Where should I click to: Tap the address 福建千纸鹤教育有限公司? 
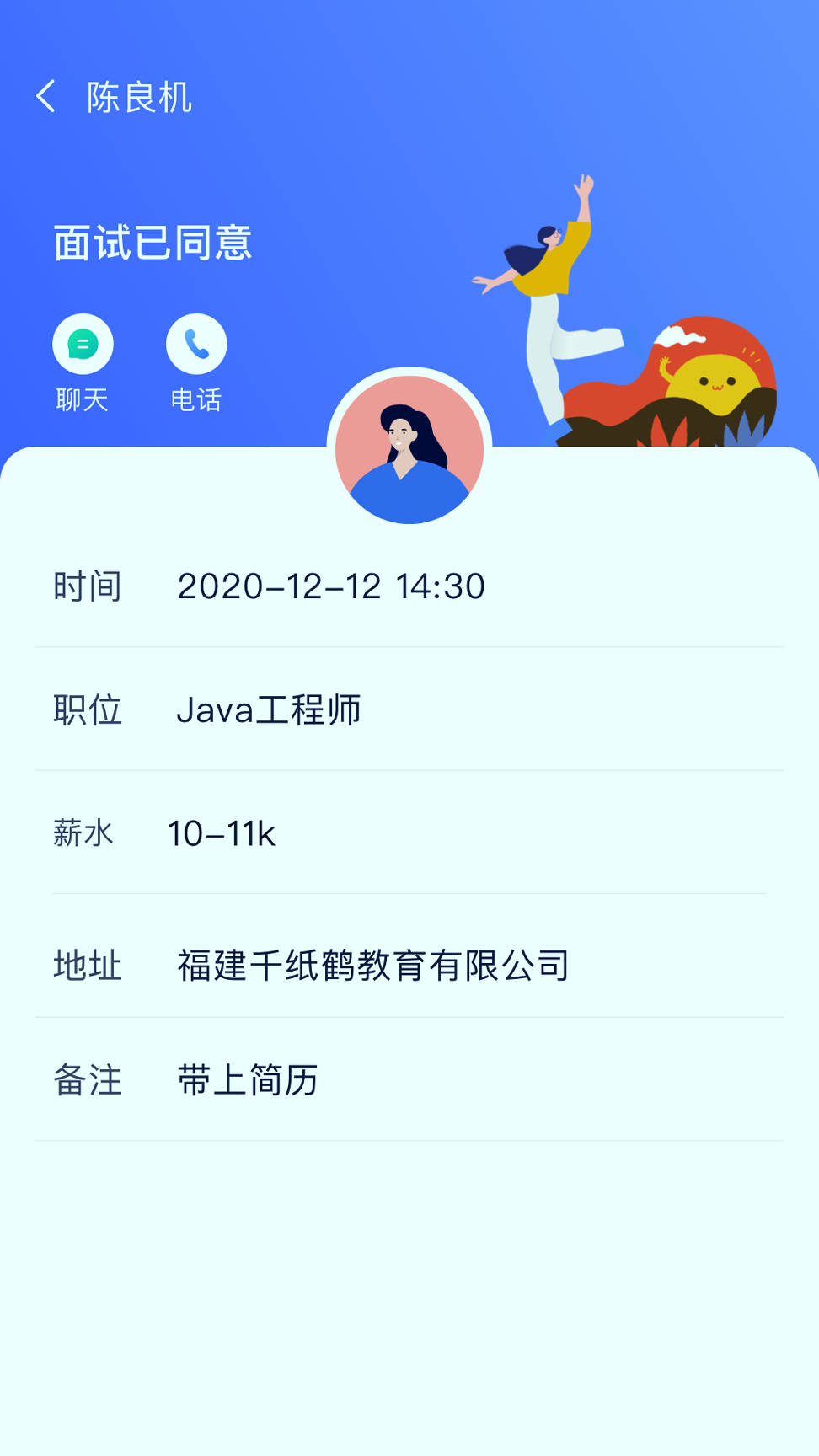click(372, 966)
